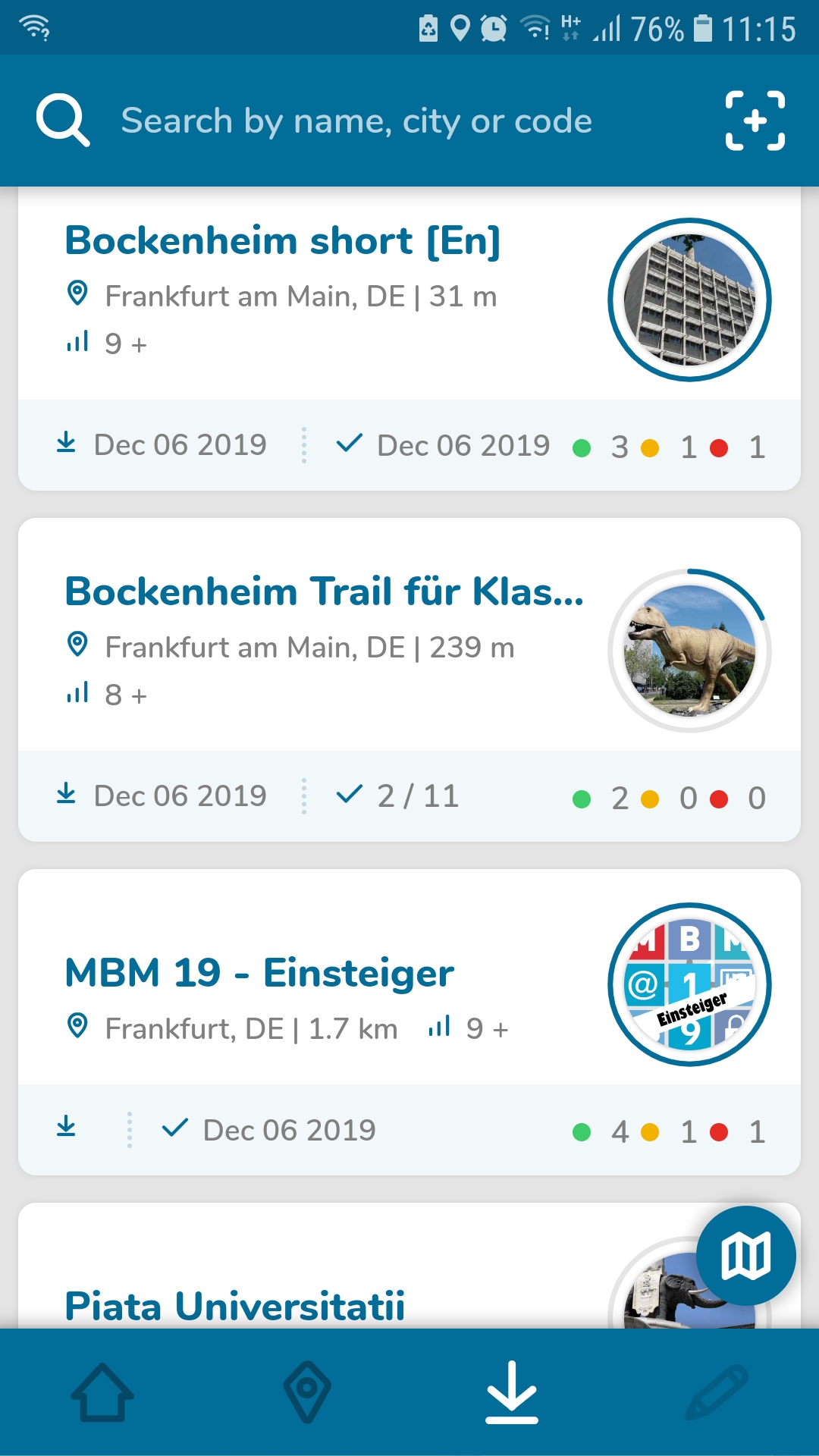Open the search input field
Screen dimensions: 819x1456
(x=356, y=120)
